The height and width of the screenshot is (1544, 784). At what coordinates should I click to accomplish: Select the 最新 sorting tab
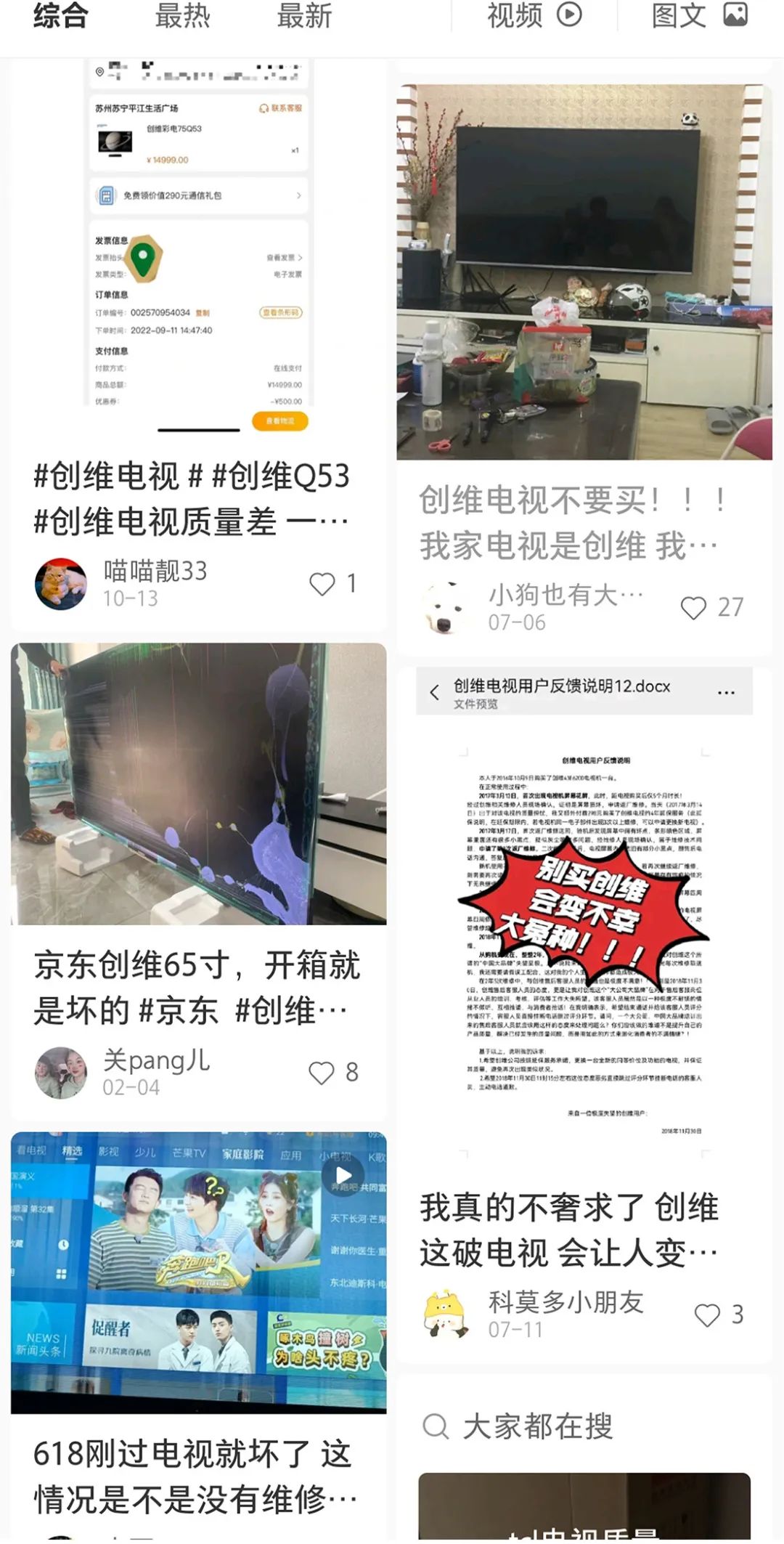click(x=304, y=16)
